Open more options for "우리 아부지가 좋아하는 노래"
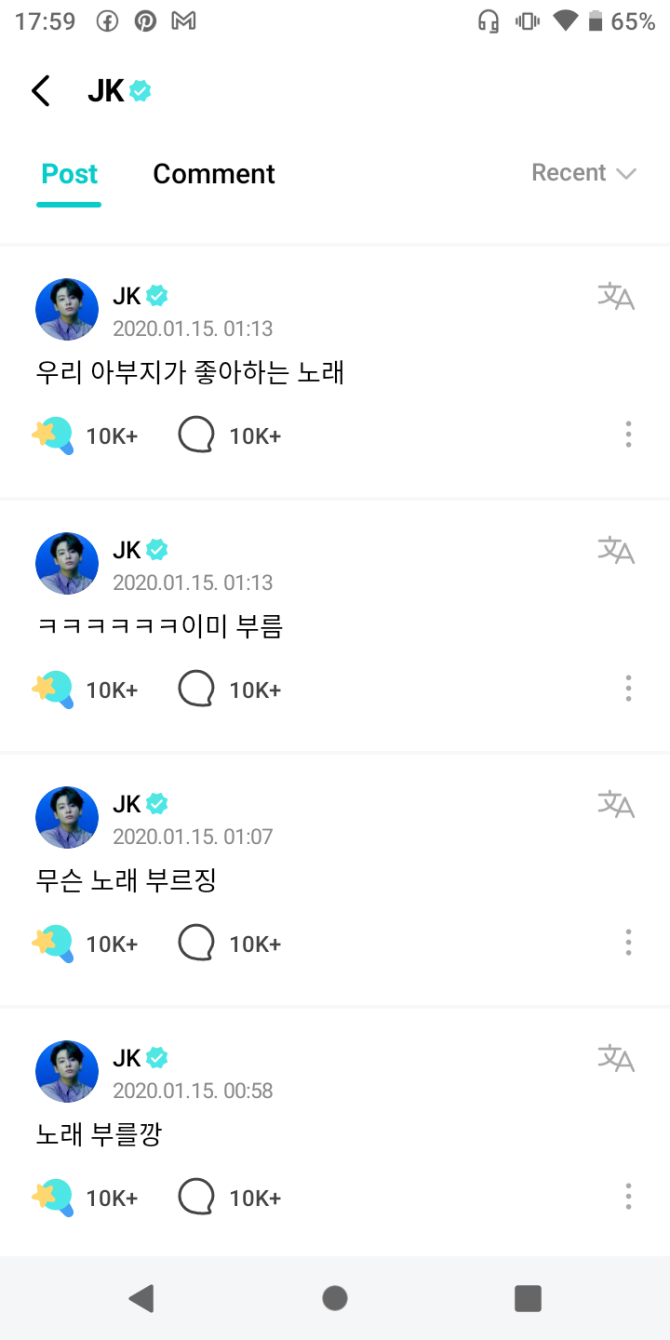Screen dimensions: 670x1340 628,434
